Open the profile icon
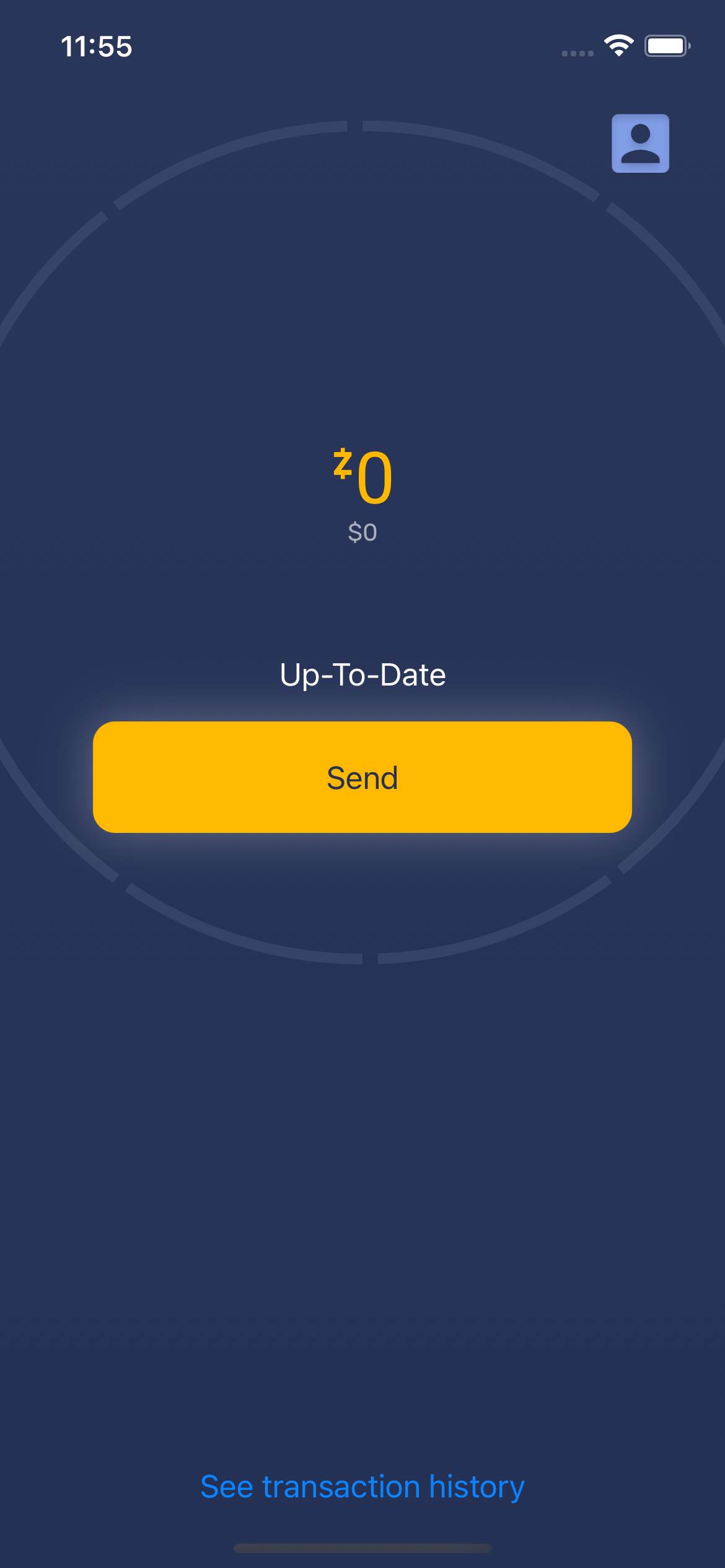The width and height of the screenshot is (725, 1568). point(640,143)
